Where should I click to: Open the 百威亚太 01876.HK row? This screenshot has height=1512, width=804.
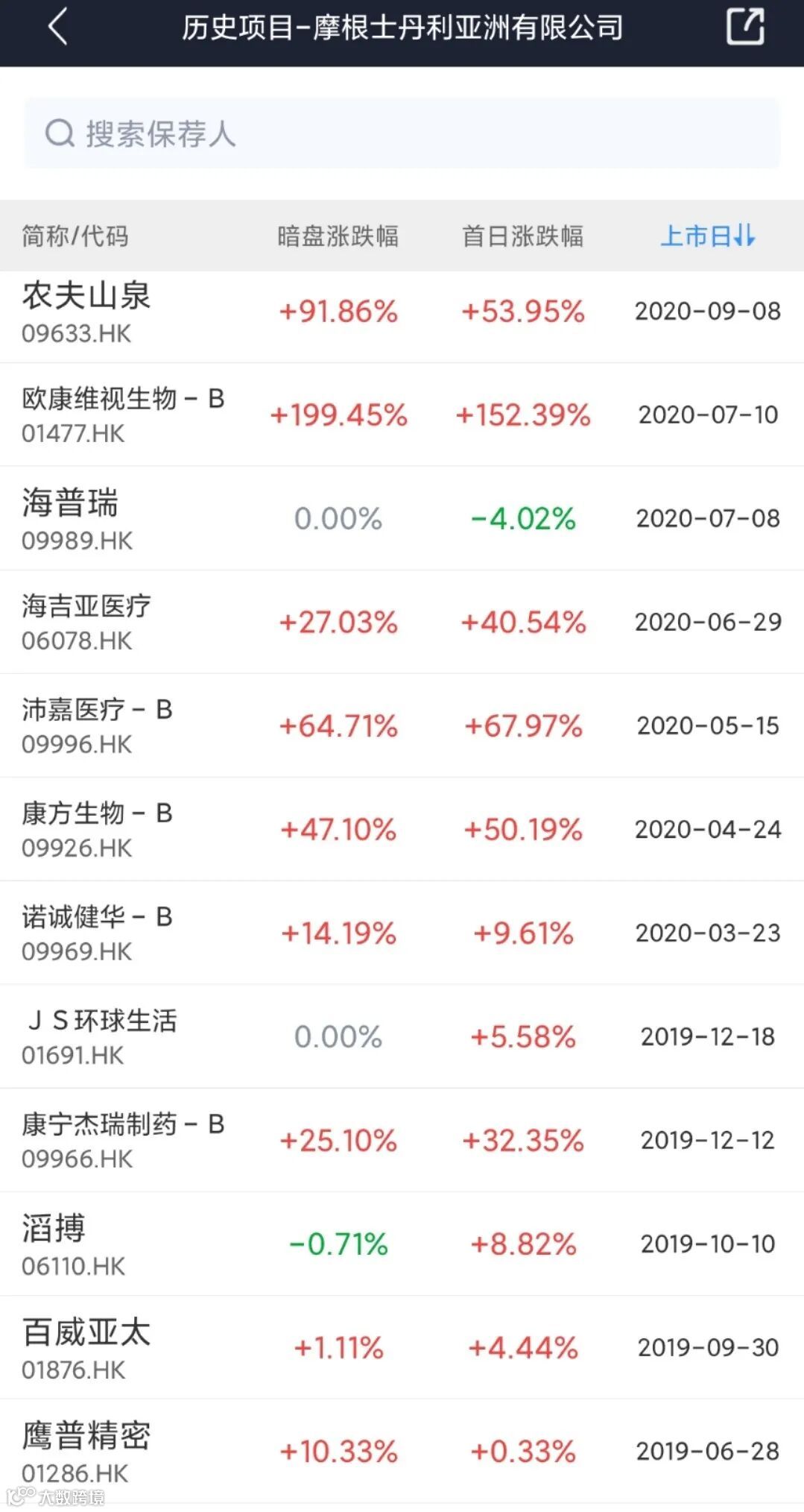(86, 1347)
